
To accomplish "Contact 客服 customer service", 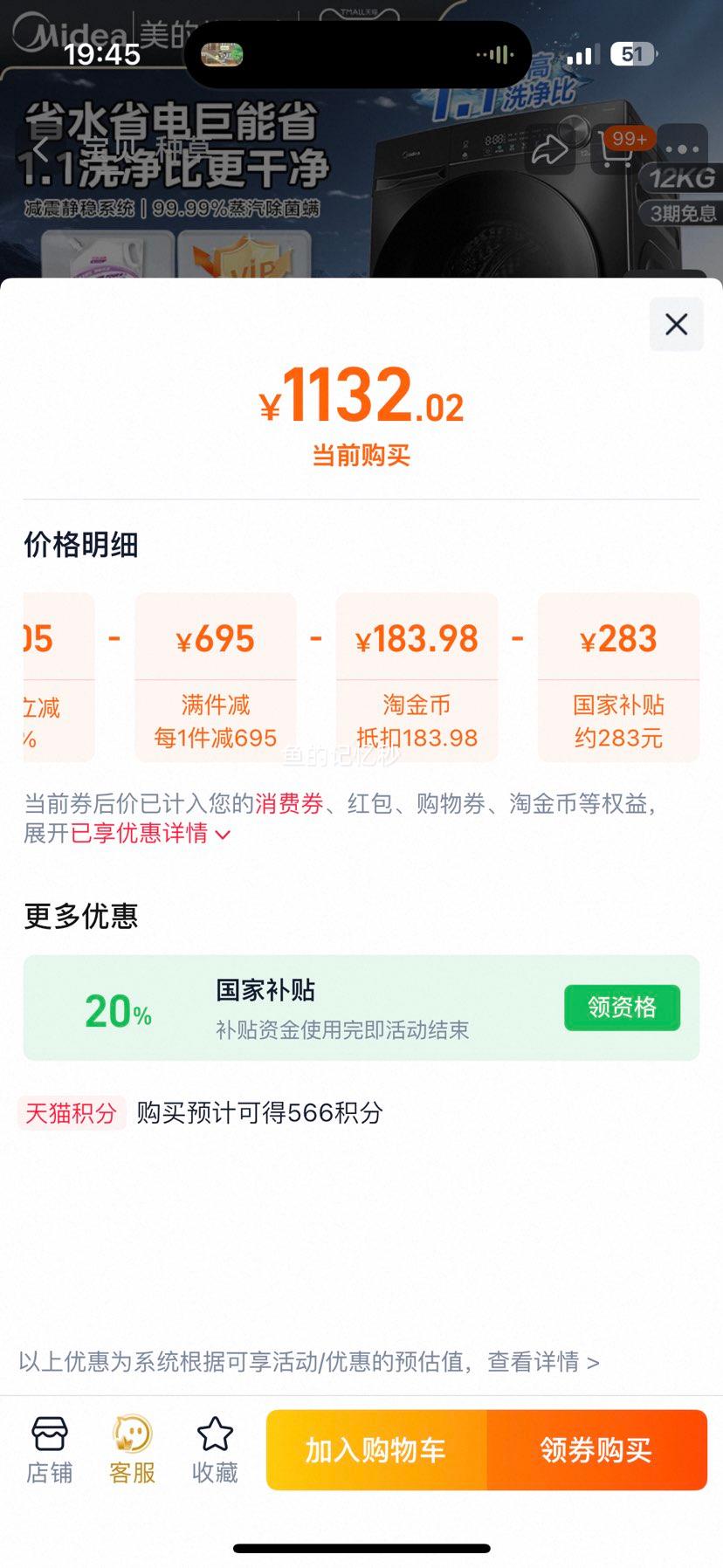I will (x=132, y=1451).
